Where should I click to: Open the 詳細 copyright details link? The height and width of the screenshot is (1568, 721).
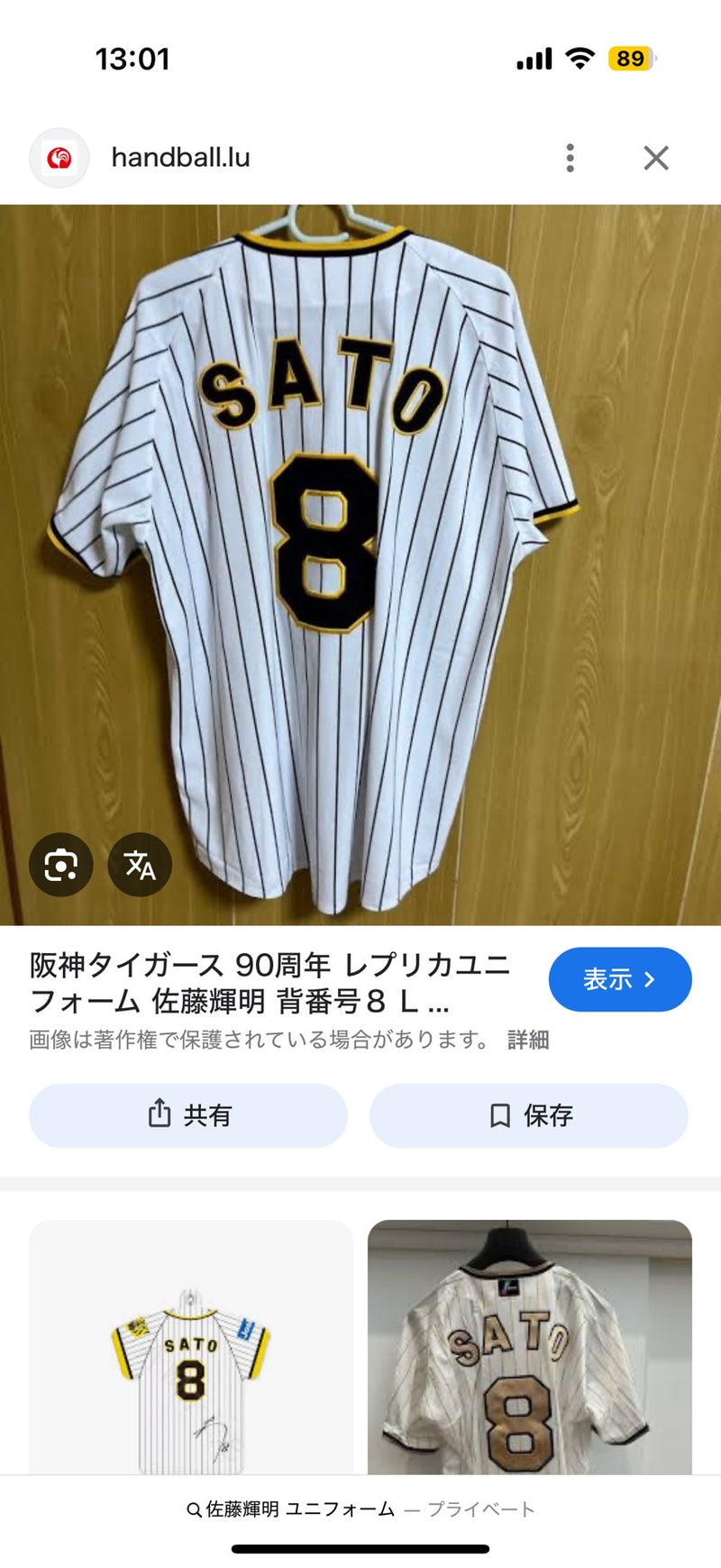click(528, 1040)
